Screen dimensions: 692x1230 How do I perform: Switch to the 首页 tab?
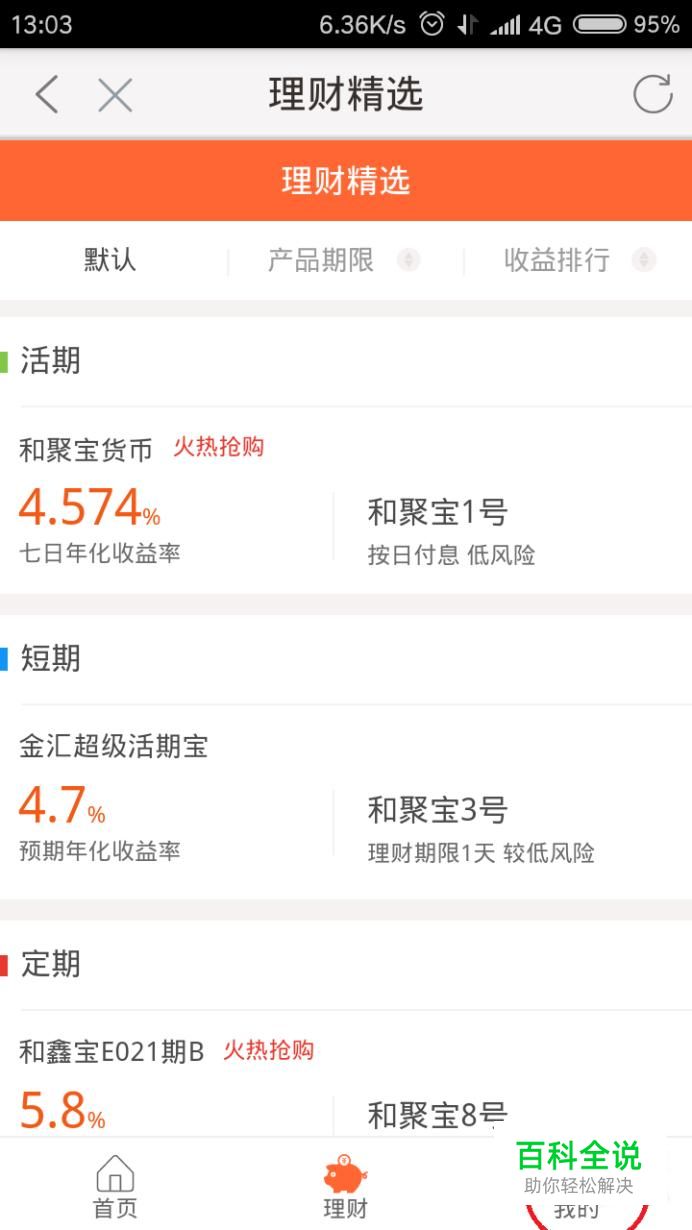(115, 1186)
